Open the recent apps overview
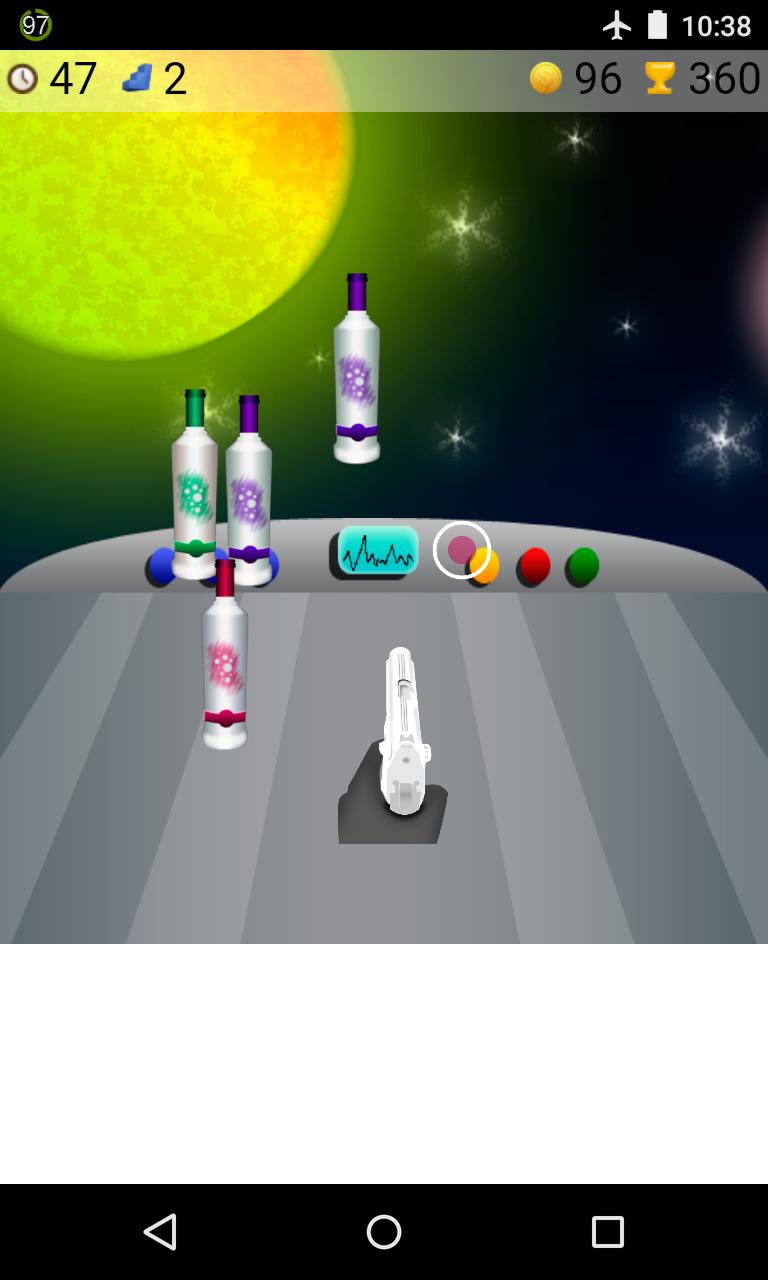The width and height of the screenshot is (768, 1280). tap(607, 1232)
